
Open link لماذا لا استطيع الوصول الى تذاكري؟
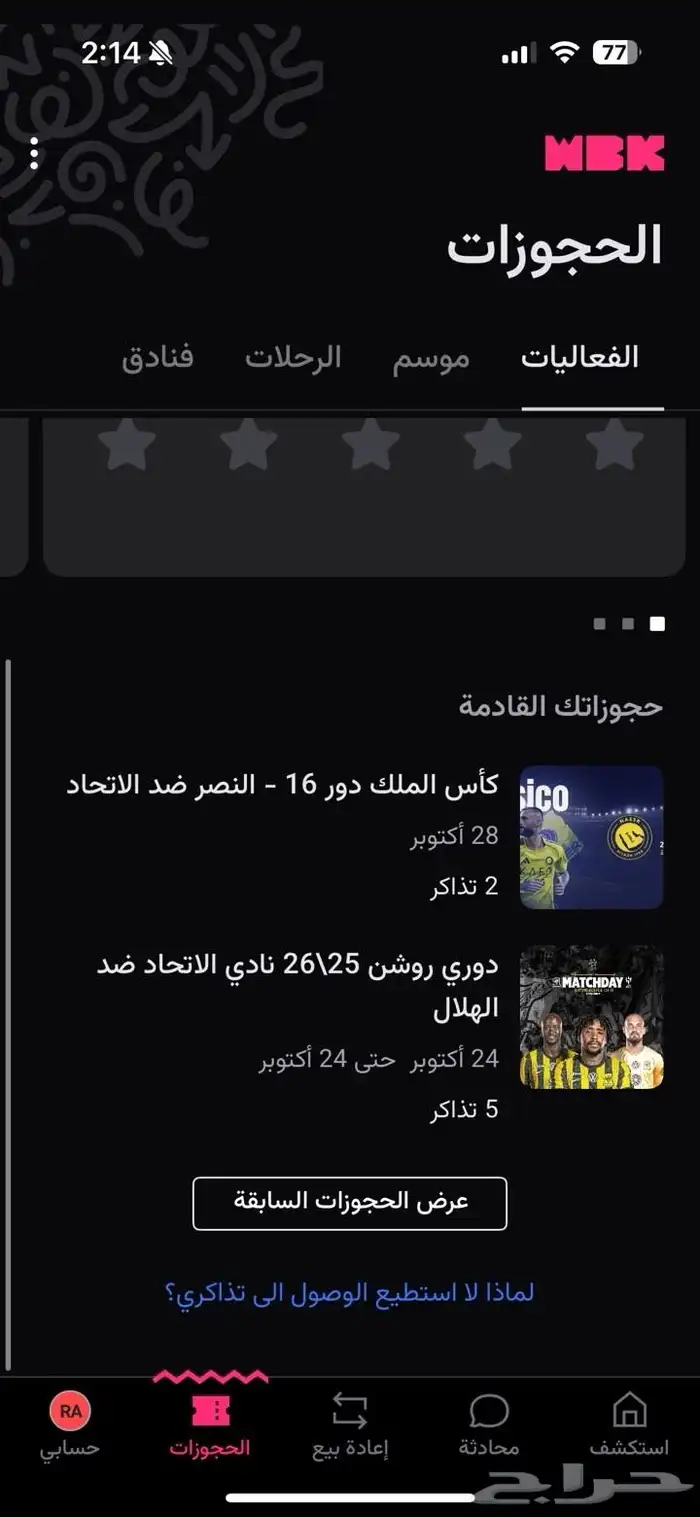(x=349, y=1292)
